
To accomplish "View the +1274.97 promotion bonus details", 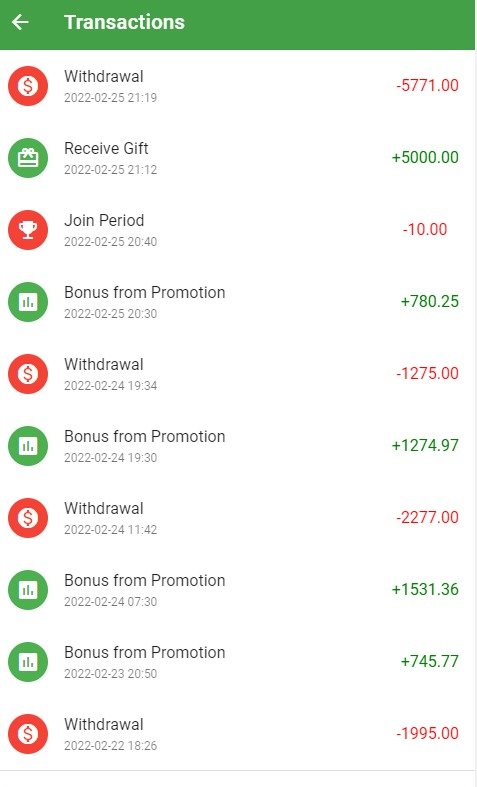I will point(237,446).
